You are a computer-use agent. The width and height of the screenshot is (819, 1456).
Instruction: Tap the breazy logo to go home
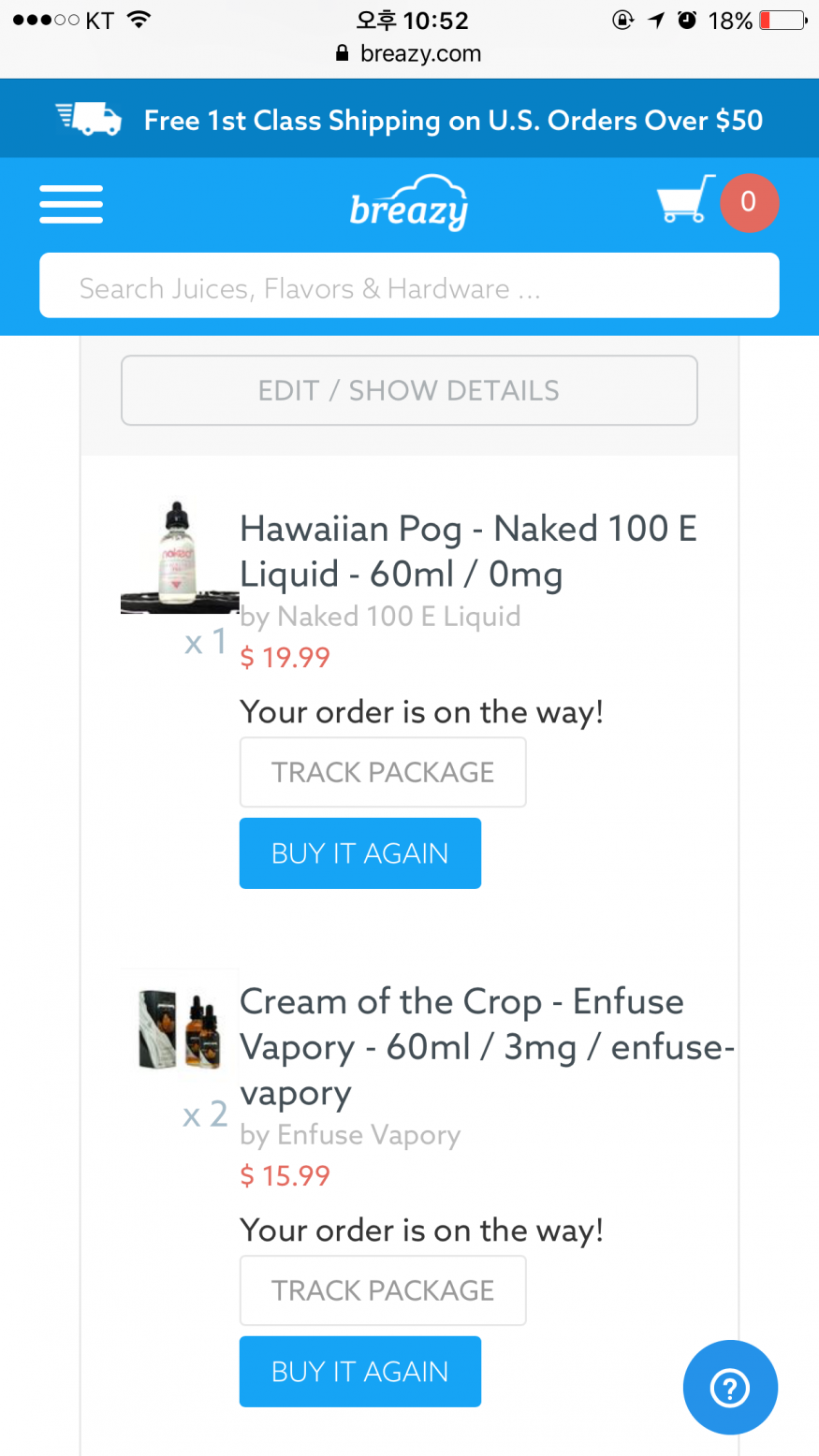point(409,203)
